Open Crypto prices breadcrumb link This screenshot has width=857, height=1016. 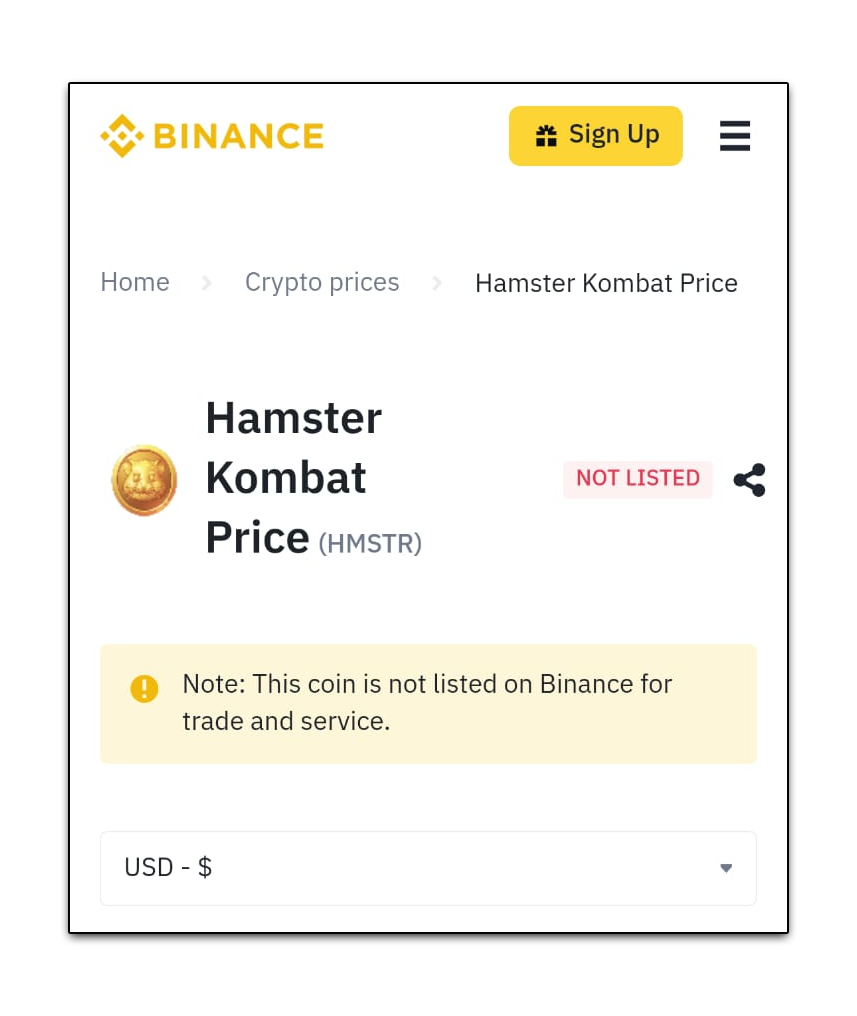[322, 283]
